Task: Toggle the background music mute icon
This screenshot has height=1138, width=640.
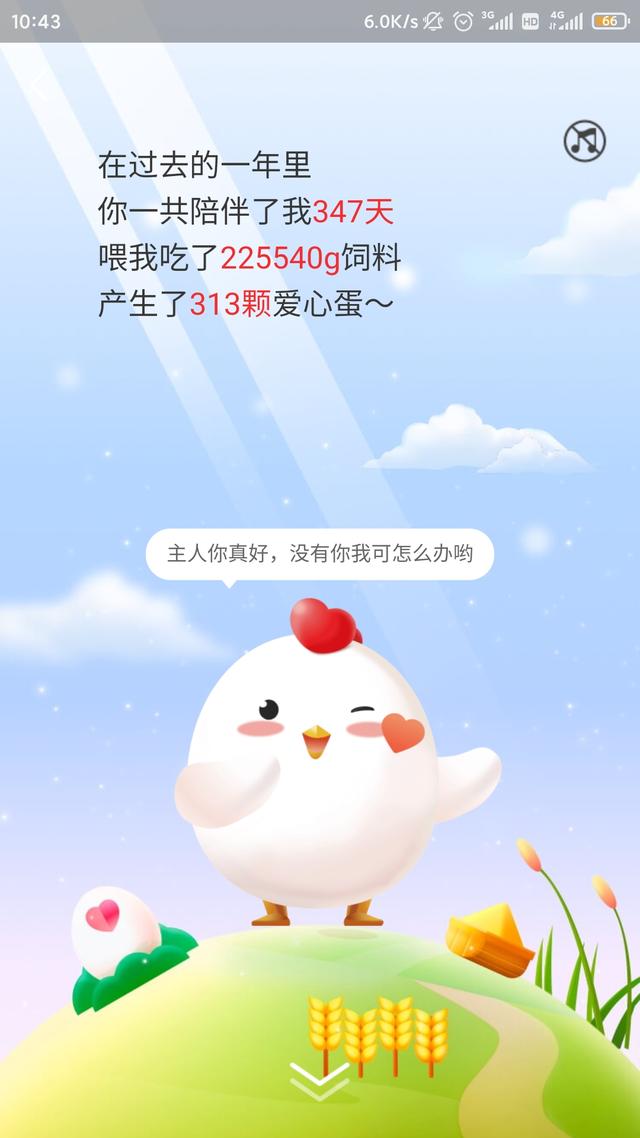Action: pyautogui.click(x=585, y=141)
